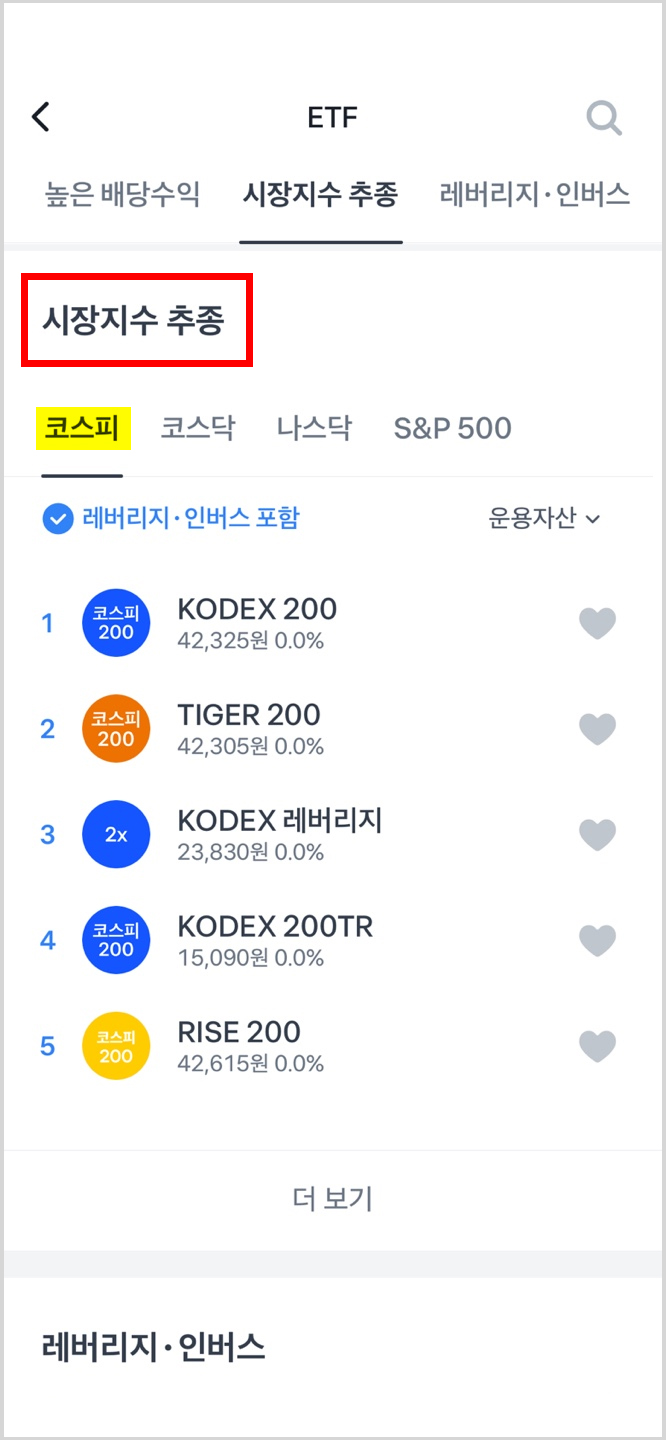Image resolution: width=666 pixels, height=1440 pixels.
Task: Open RISE 200 ETF details
Action: 239,1045
